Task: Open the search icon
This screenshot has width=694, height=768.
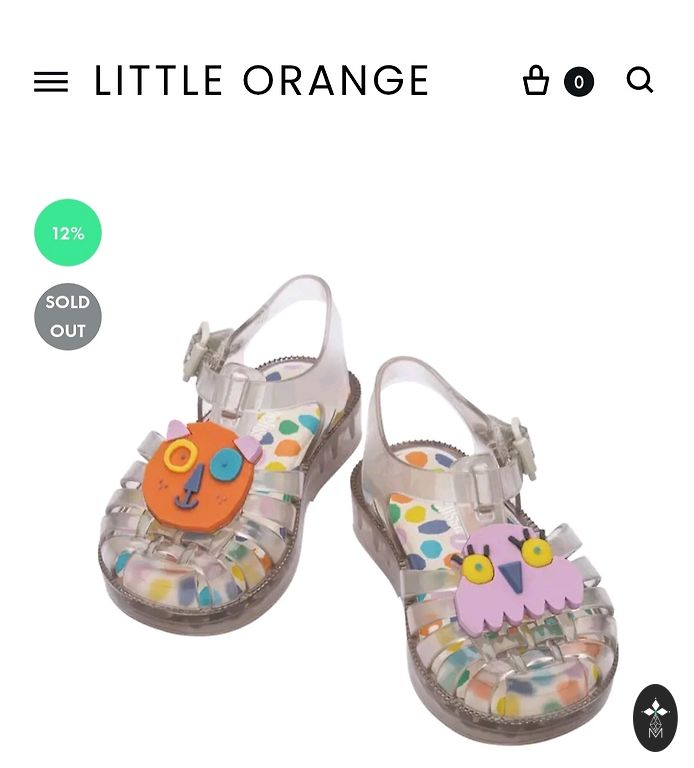Action: [x=640, y=80]
